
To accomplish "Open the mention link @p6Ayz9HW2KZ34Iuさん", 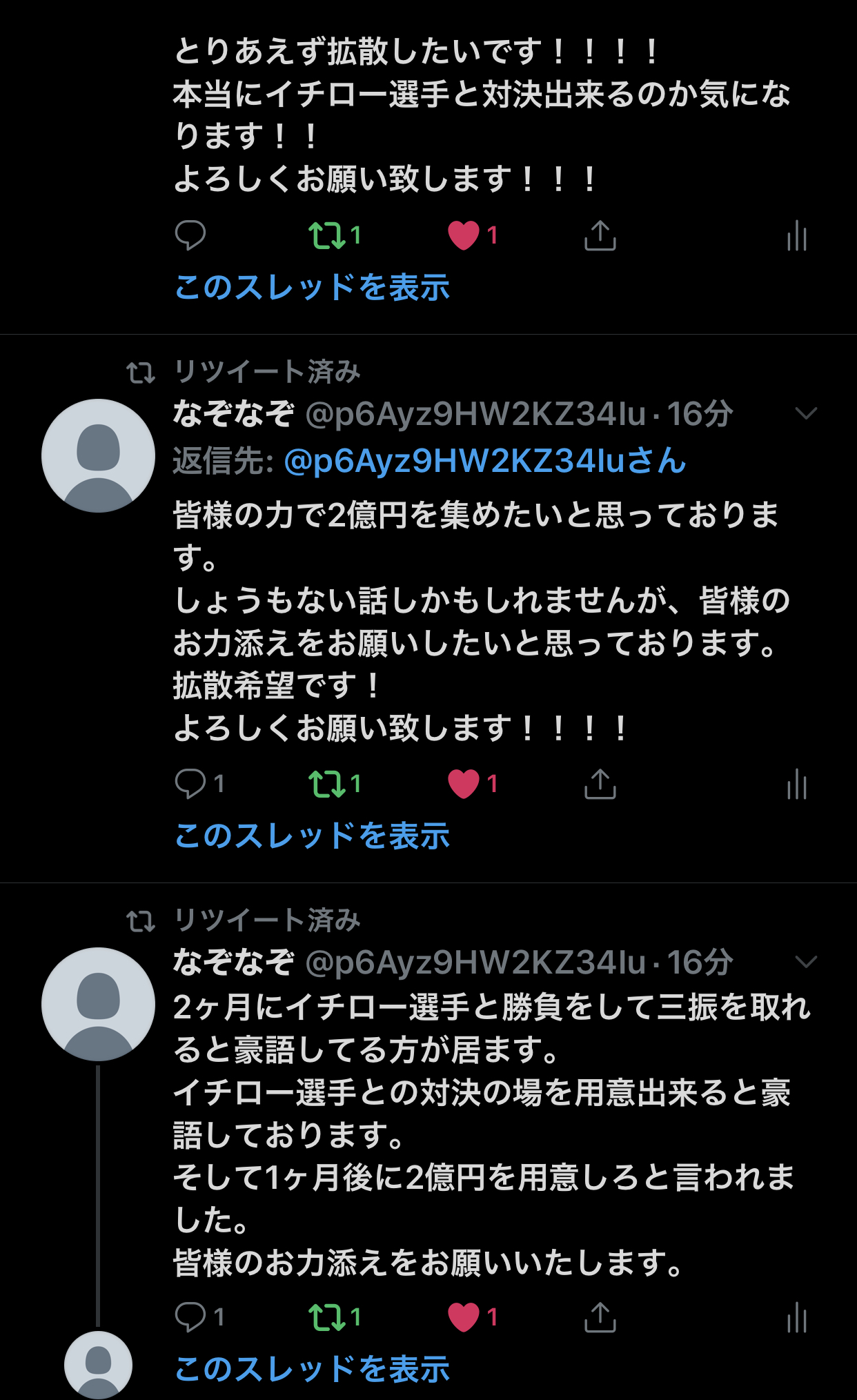I will tap(485, 461).
